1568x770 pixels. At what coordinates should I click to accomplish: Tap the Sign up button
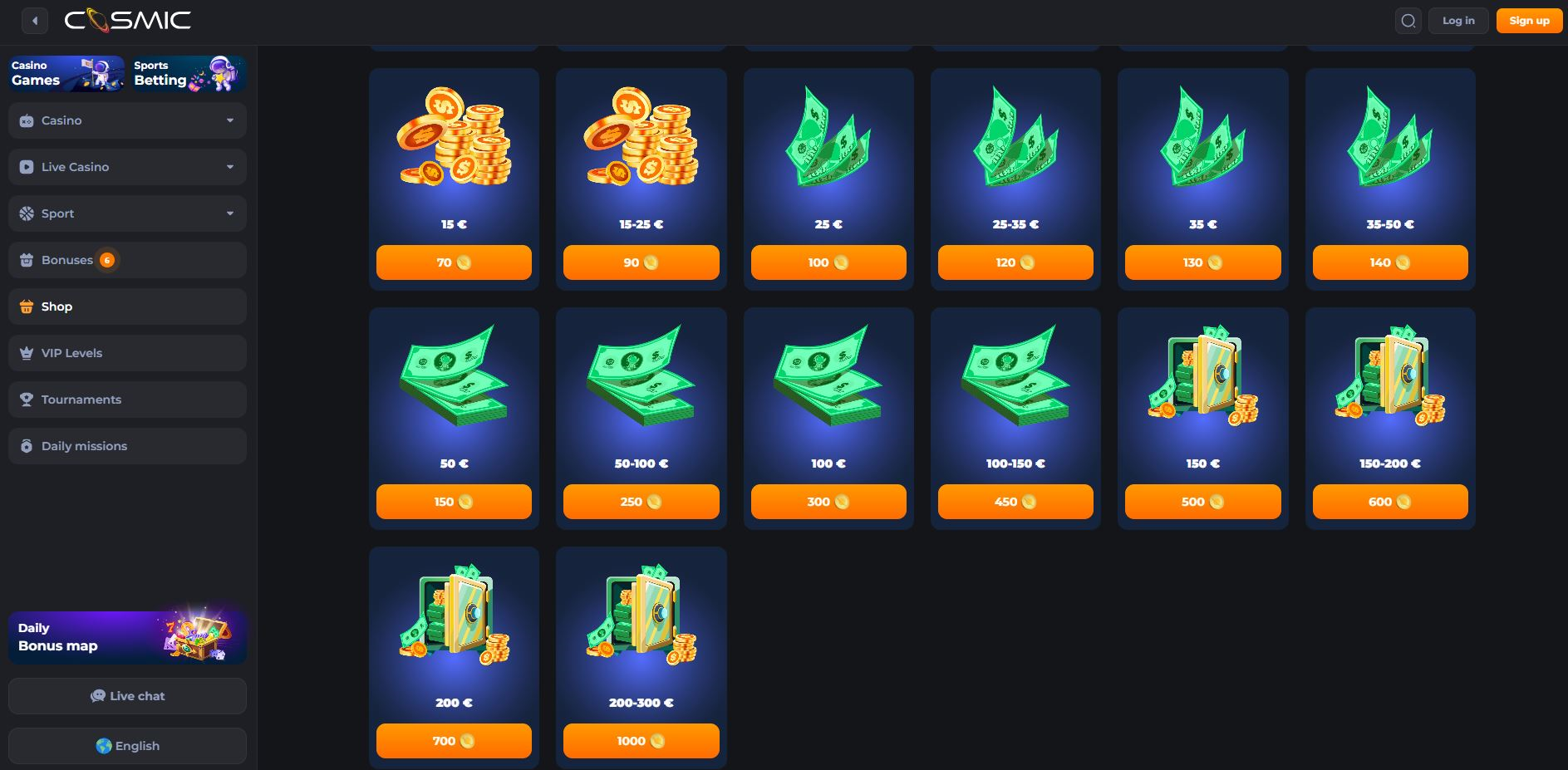tap(1529, 21)
